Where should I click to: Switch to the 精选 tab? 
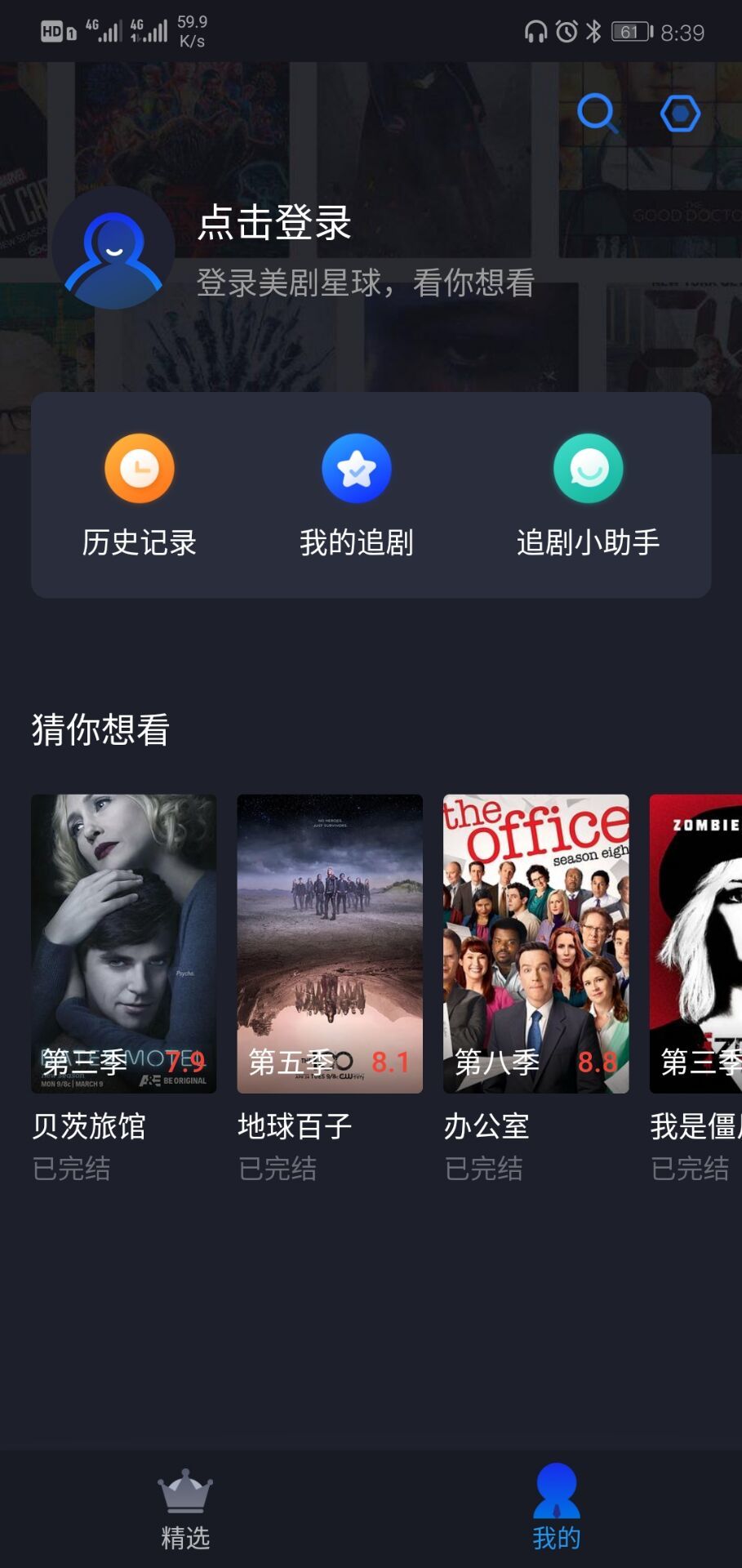pos(185,1509)
